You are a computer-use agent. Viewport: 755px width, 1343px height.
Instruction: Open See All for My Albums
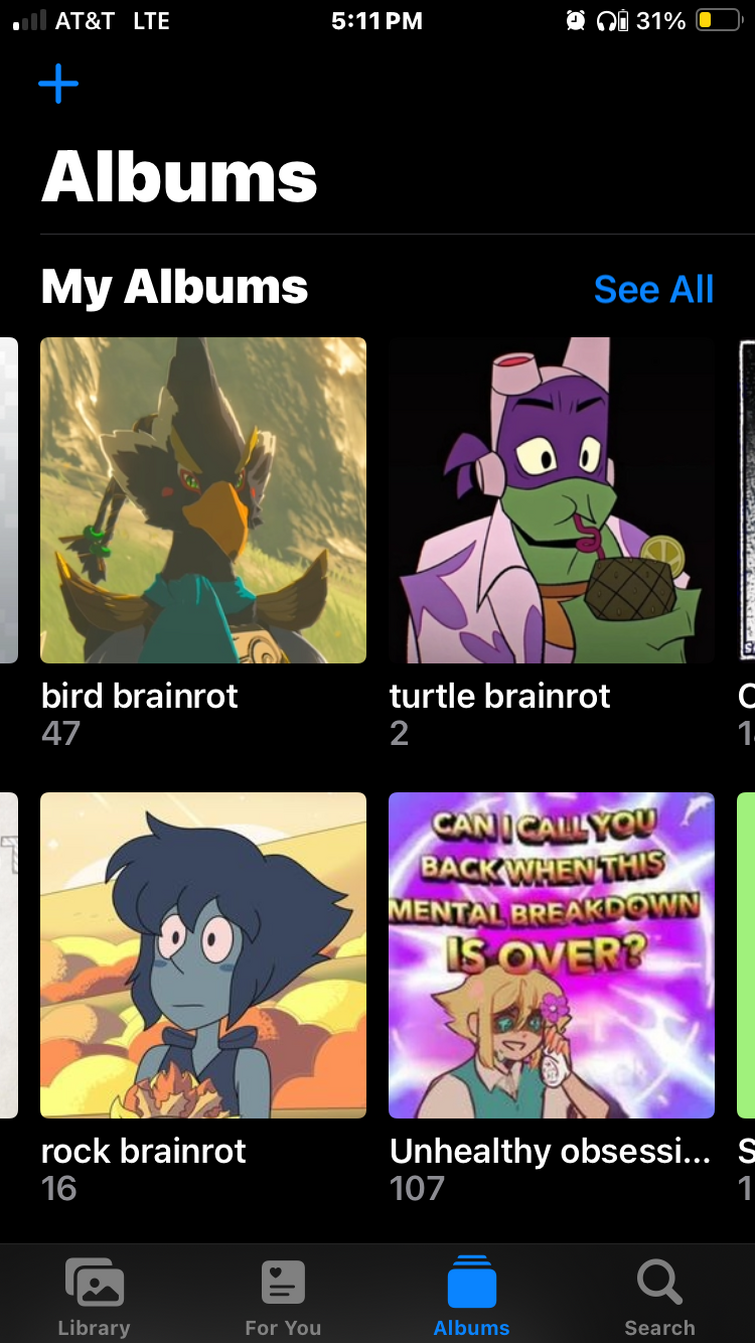pos(653,289)
